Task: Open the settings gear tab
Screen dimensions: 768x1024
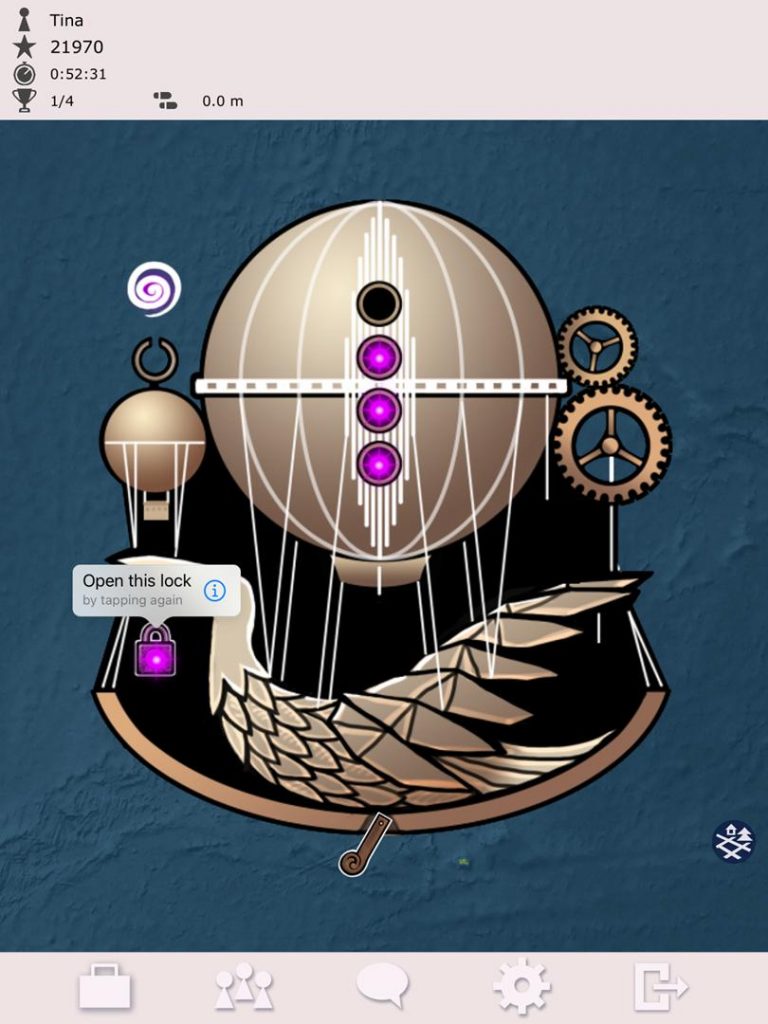Action: tap(522, 987)
